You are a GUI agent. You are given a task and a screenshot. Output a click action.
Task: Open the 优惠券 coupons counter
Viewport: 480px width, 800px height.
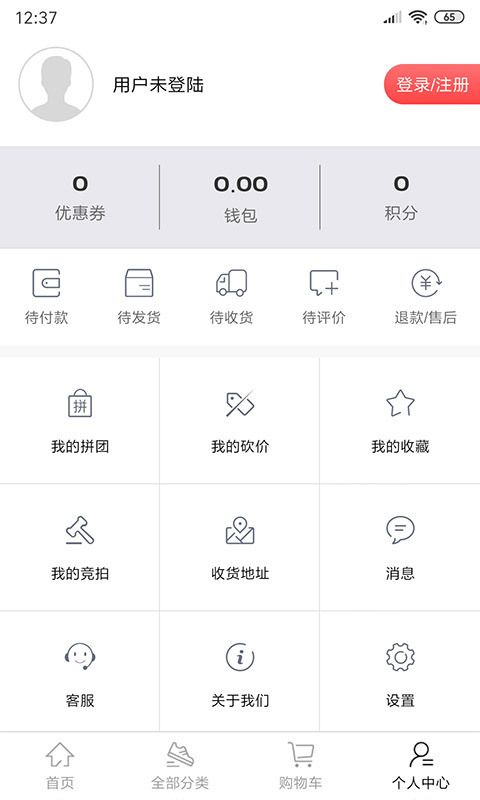coord(80,197)
